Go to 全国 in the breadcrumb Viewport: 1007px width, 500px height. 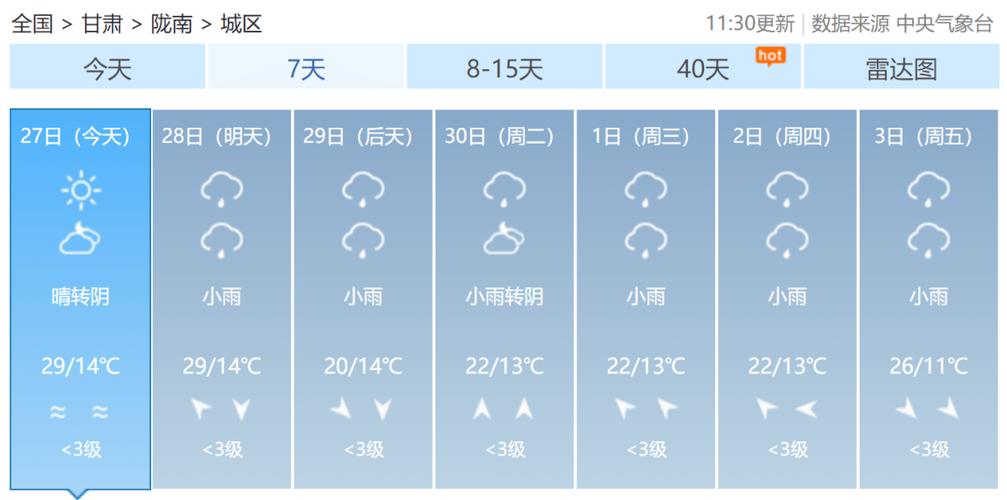(x=32, y=24)
